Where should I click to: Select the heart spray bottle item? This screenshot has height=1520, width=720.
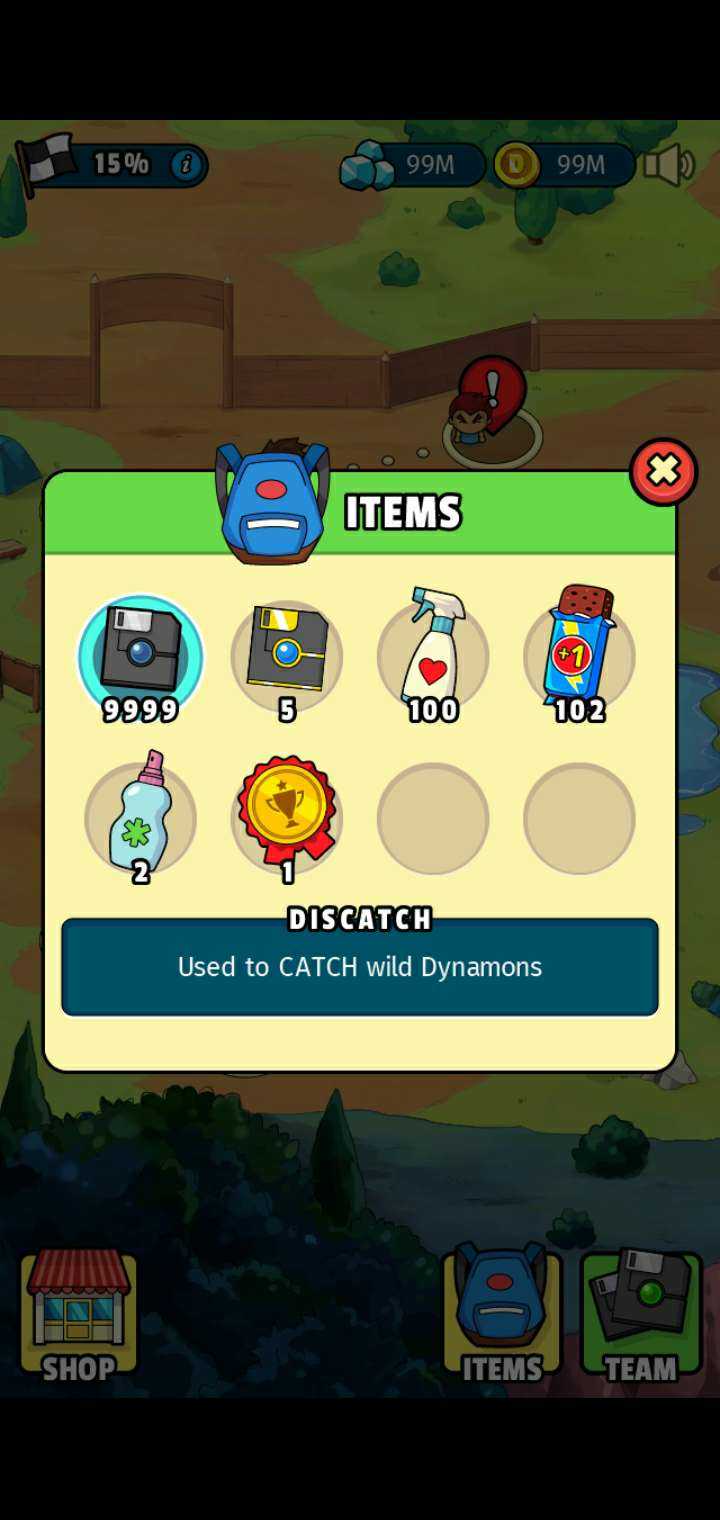click(x=433, y=653)
